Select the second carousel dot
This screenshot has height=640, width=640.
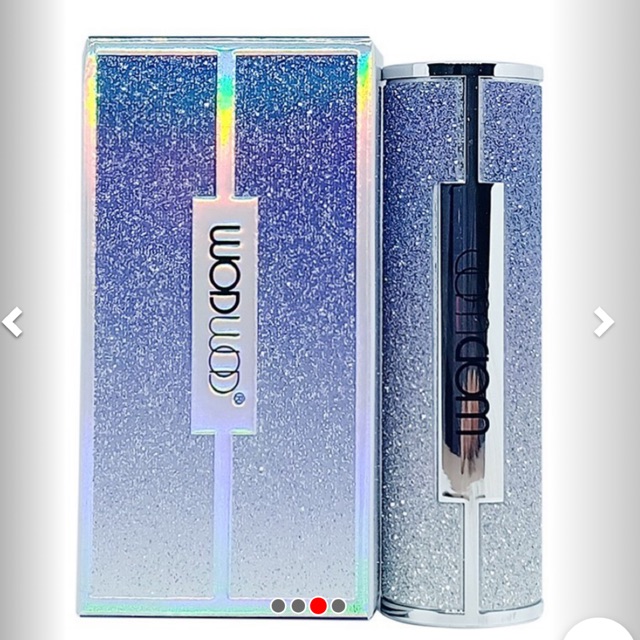tap(298, 605)
